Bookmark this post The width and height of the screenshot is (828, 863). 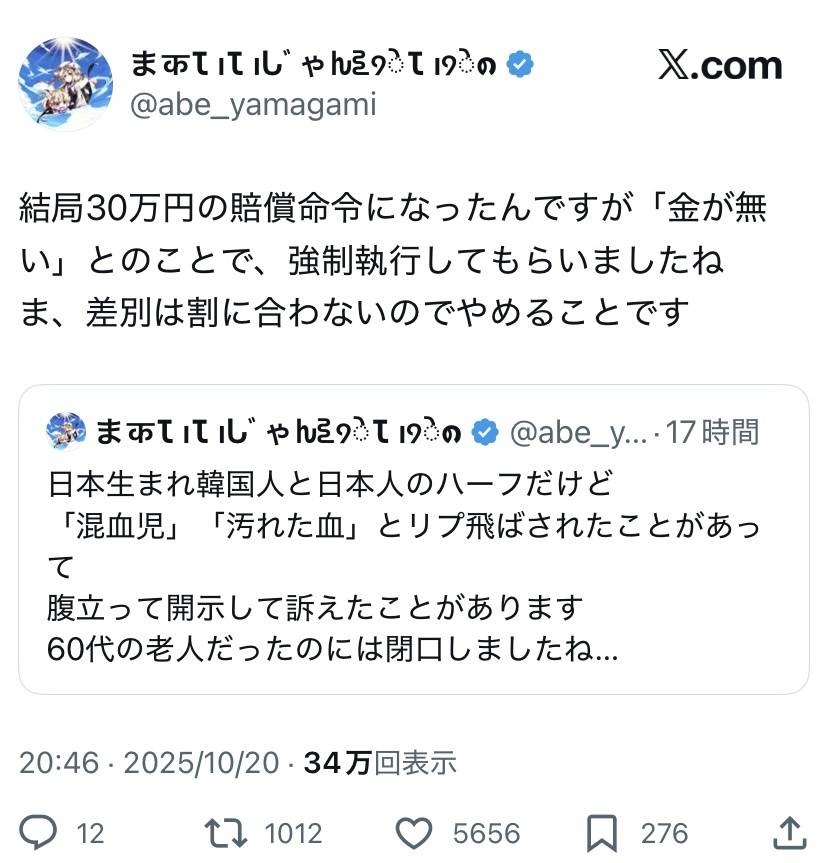[602, 832]
